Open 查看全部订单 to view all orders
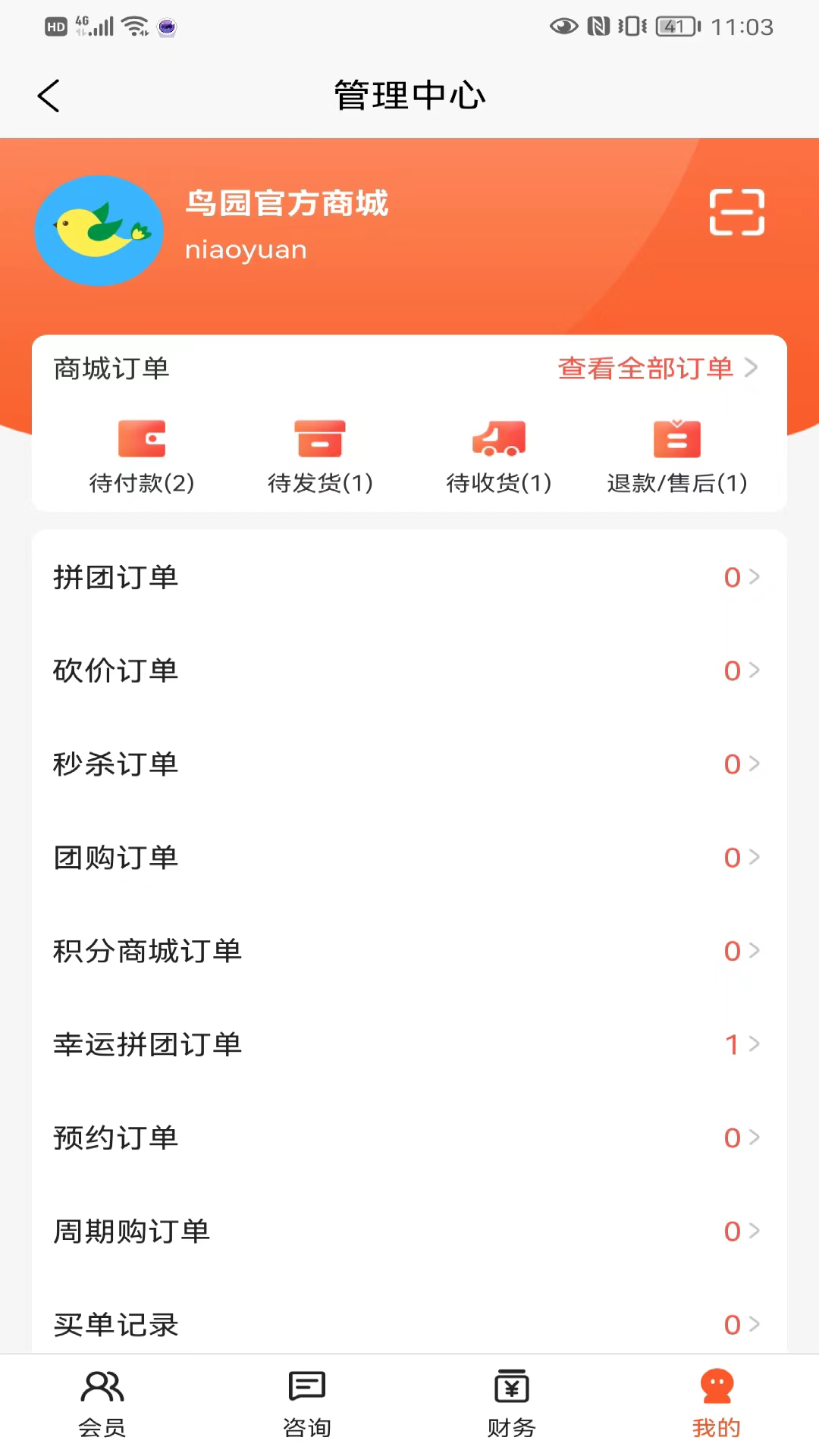The height and width of the screenshot is (1456, 819). pos(645,369)
